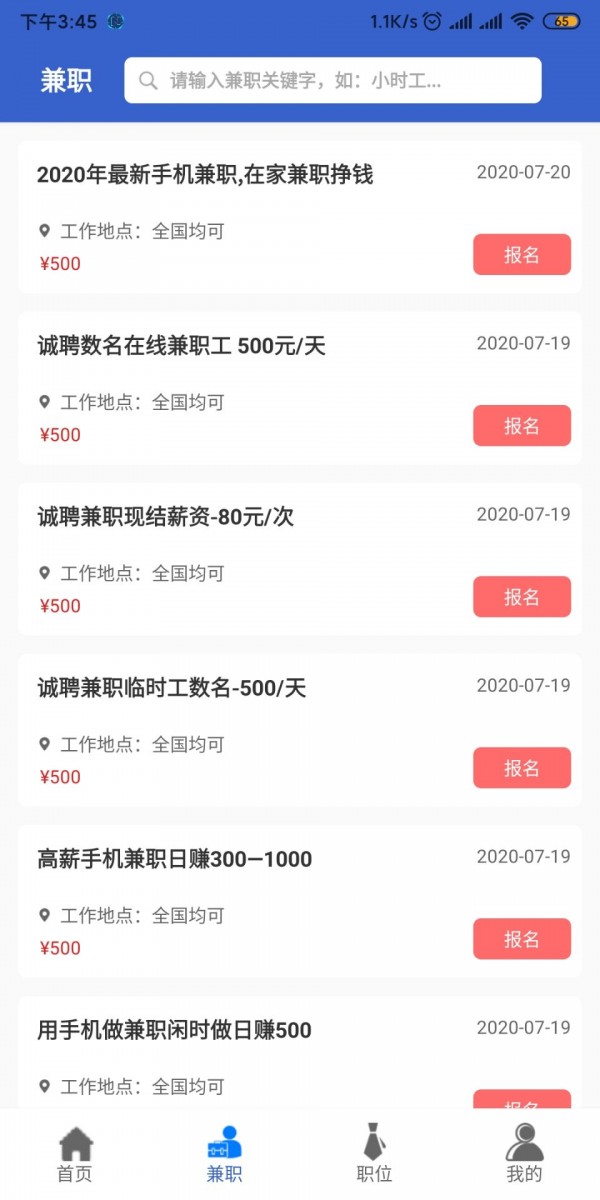Viewport: 600px width, 1200px height.
Task: View the 诚聘兼职临时工数名-500/天 job card
Action: point(171,689)
